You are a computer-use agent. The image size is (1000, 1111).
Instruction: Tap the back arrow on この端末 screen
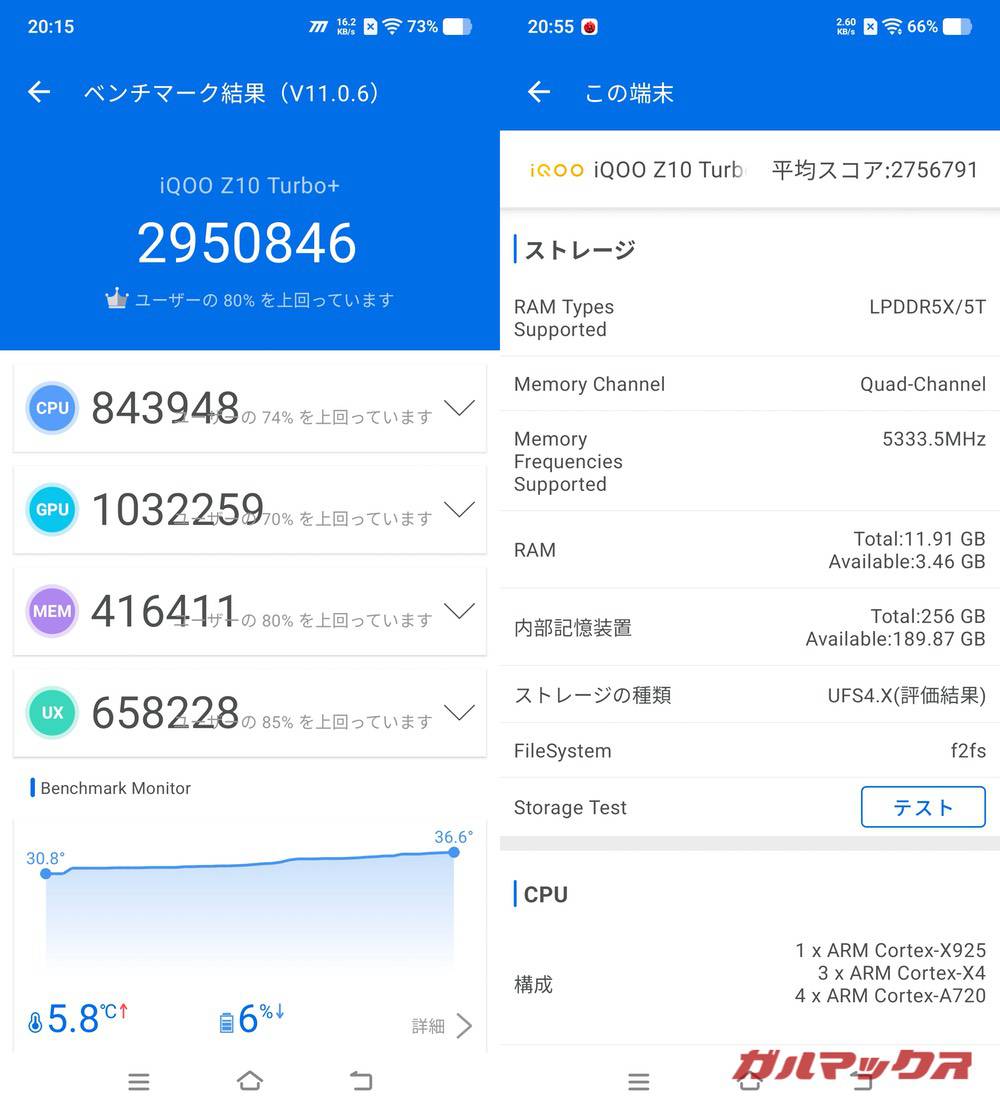(x=538, y=92)
